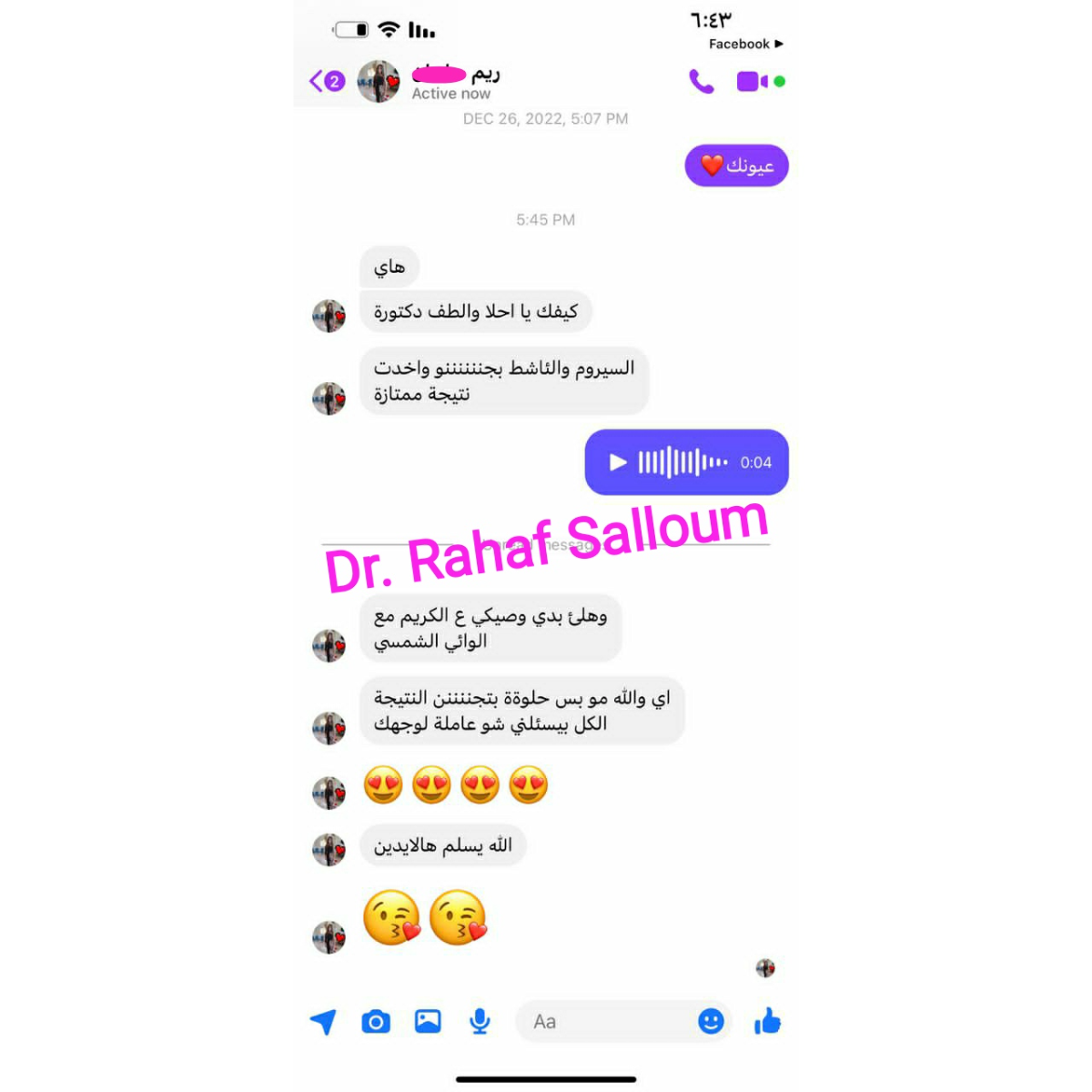Open the contact's profile from the header
1092x1092 pixels.
[450, 82]
